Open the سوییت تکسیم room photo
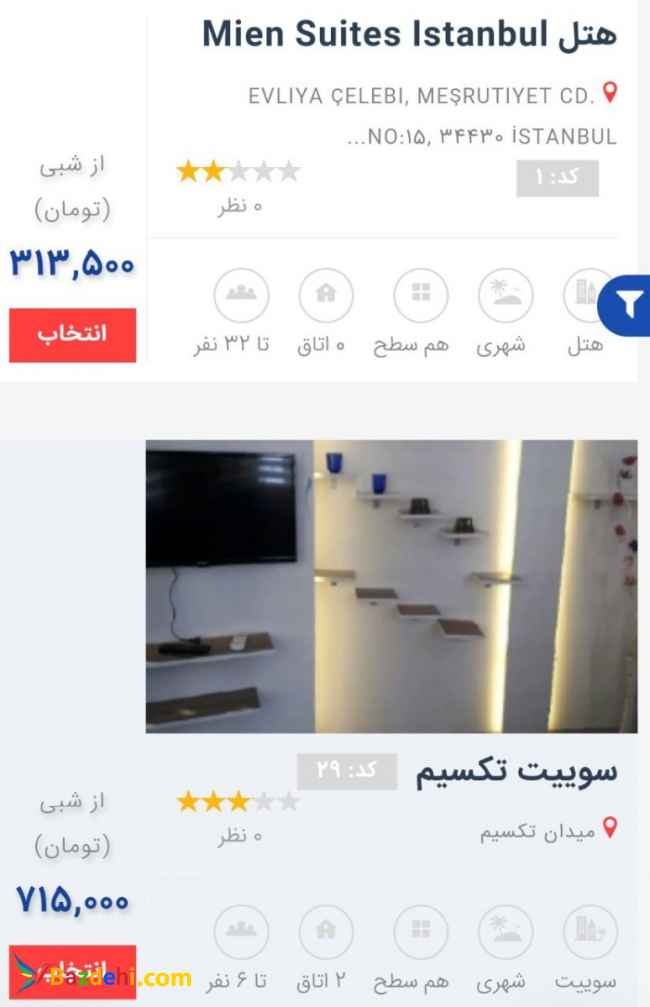 tap(391, 586)
